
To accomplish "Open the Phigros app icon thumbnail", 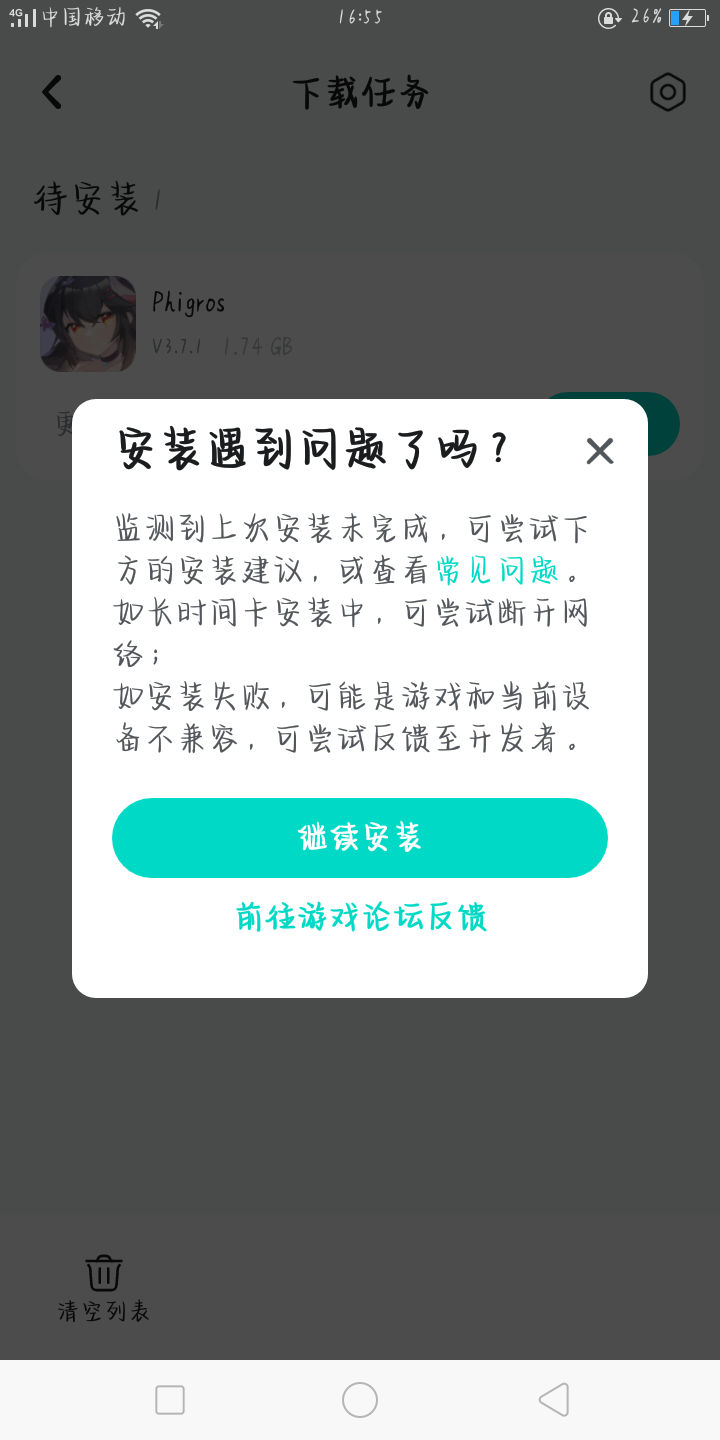I will pos(88,324).
